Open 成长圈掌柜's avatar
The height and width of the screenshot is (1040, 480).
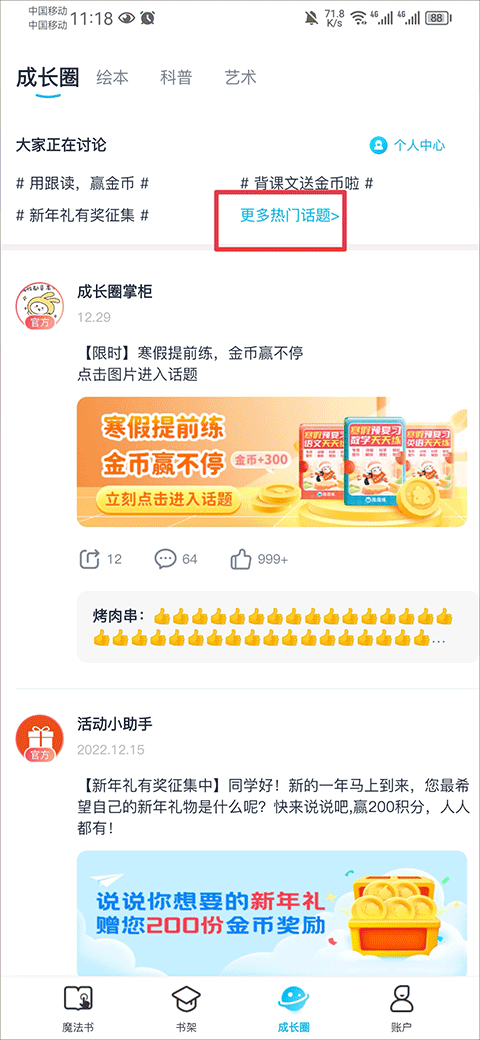click(x=38, y=306)
